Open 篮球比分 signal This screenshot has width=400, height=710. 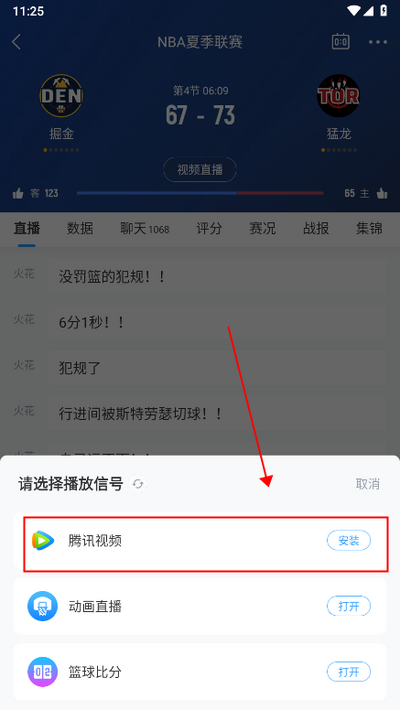348,672
